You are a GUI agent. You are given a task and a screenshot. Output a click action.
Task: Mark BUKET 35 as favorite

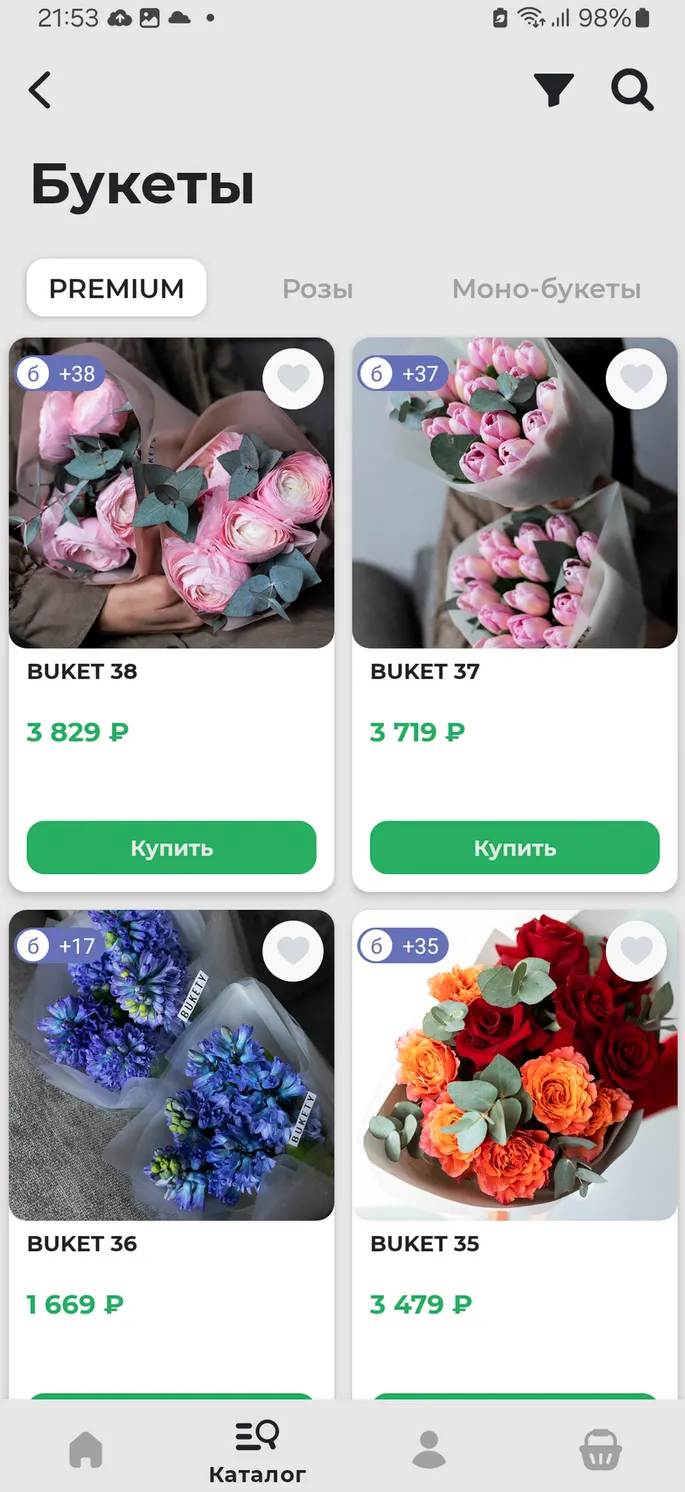[x=636, y=950]
